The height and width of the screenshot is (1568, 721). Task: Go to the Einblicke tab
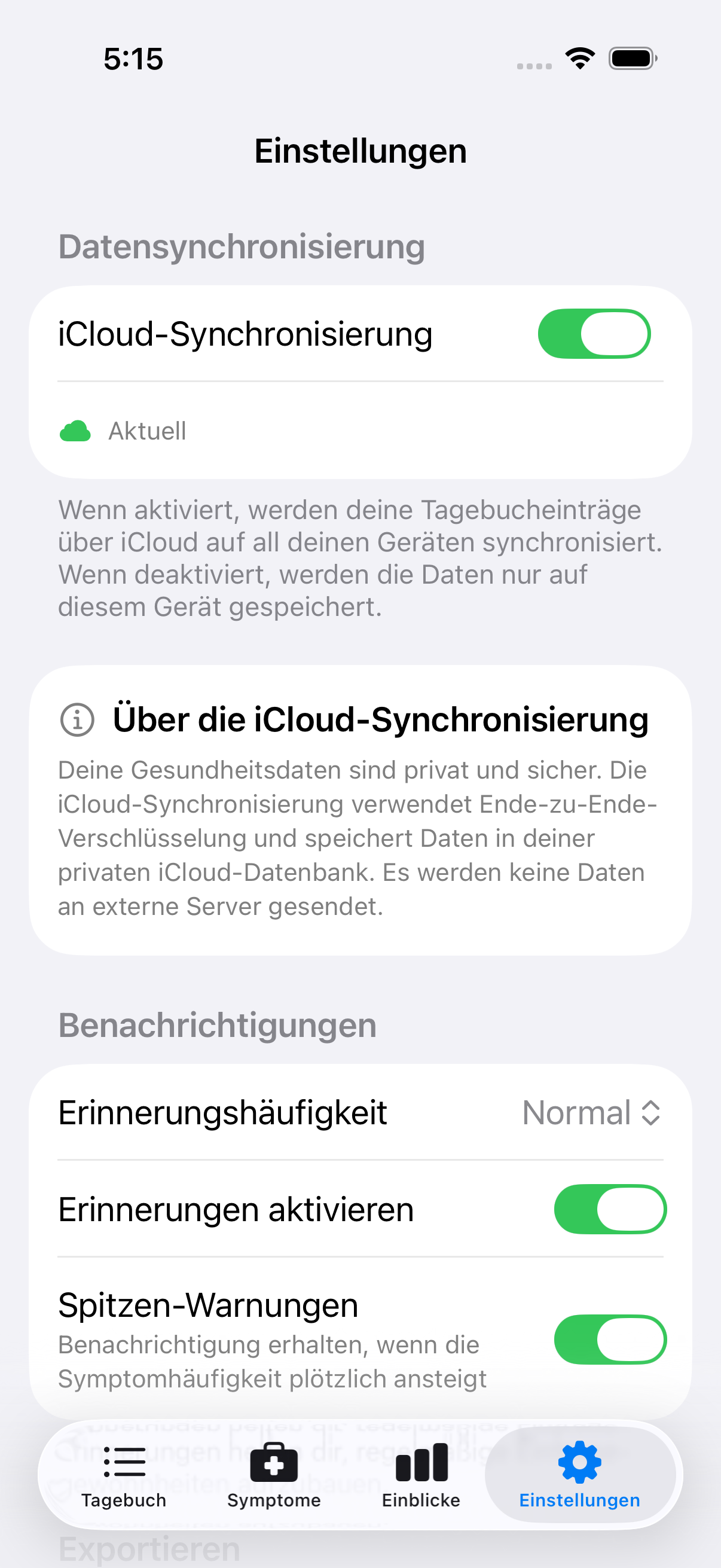coord(421,1475)
